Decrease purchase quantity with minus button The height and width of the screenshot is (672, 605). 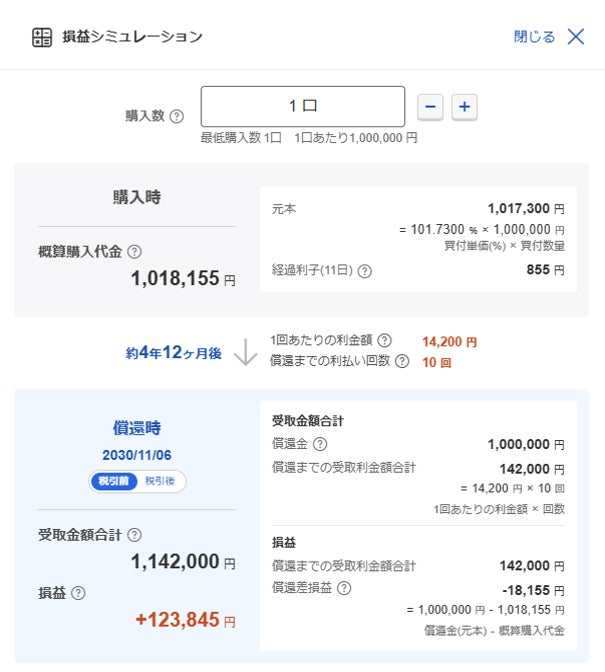[430, 107]
